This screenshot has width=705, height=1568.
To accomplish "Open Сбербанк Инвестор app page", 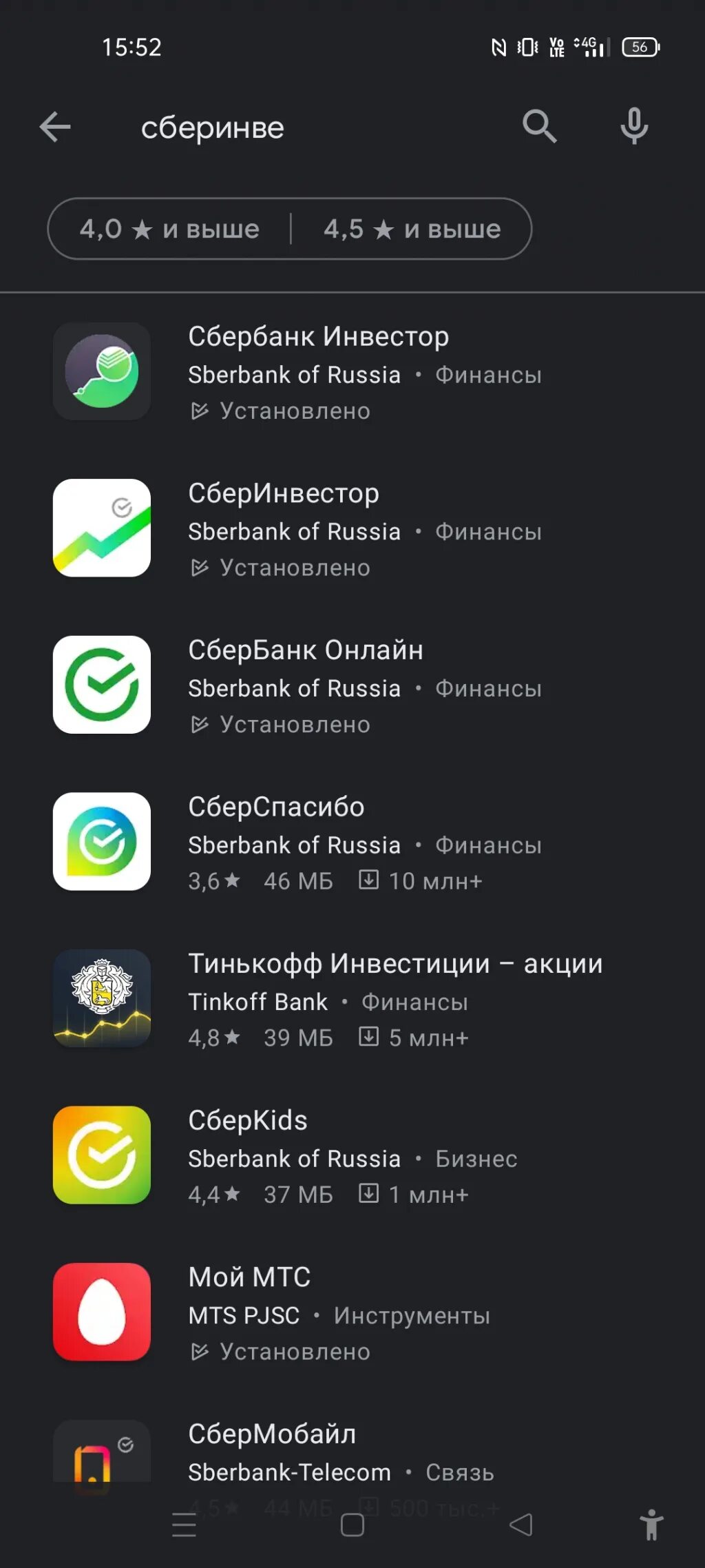I will pos(352,372).
